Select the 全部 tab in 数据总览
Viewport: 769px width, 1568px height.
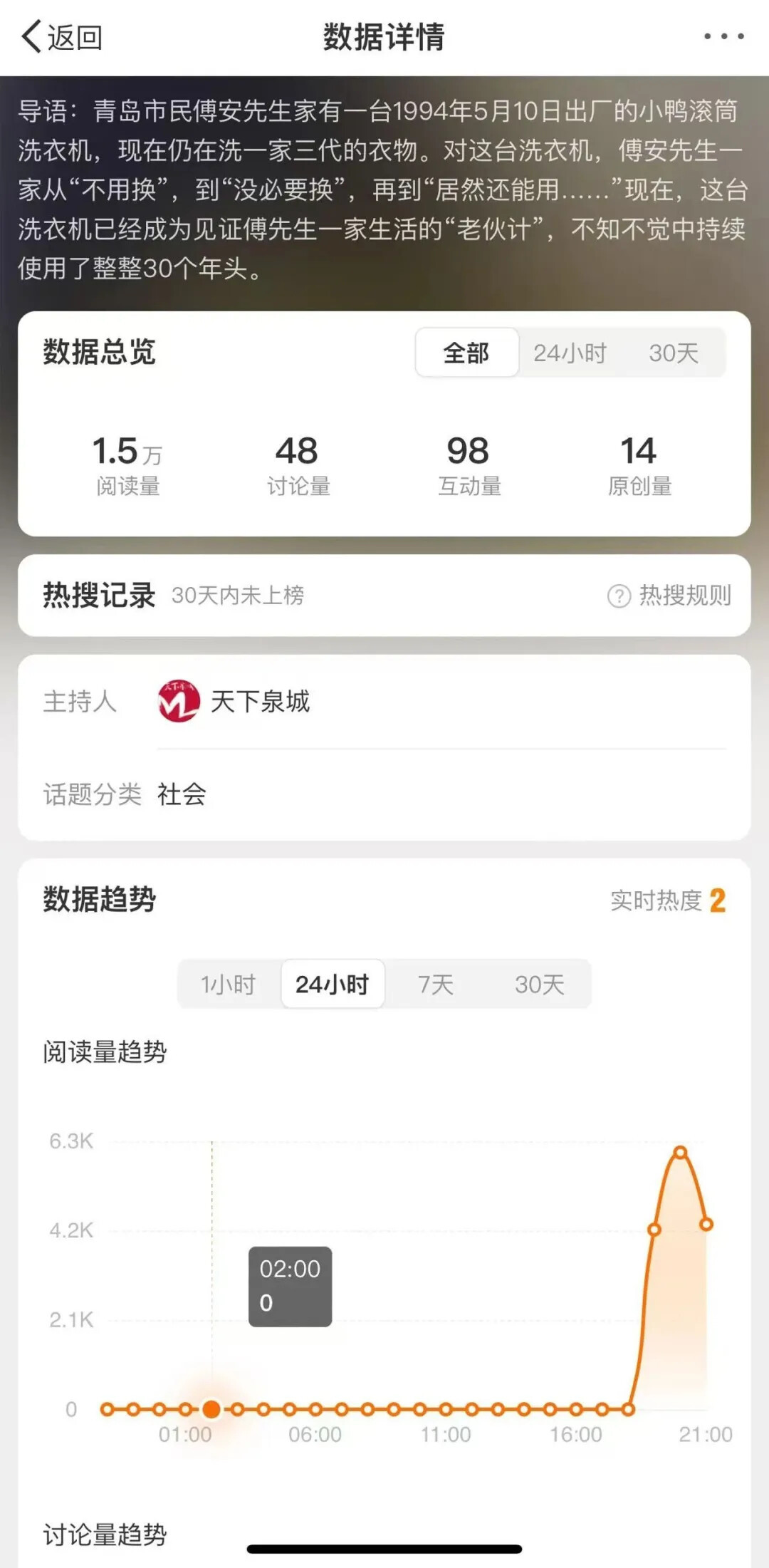tap(466, 353)
